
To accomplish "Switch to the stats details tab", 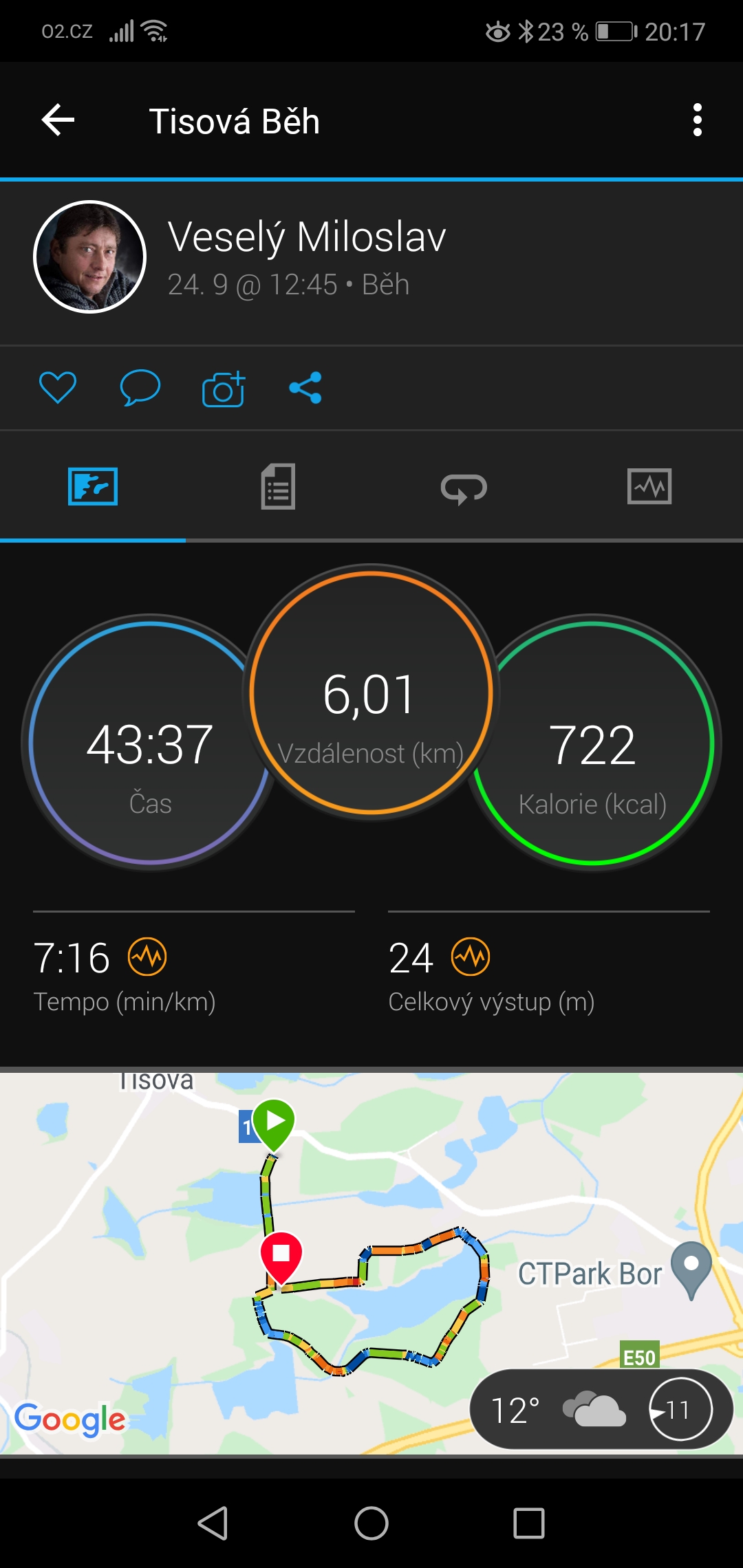I will pos(278,487).
